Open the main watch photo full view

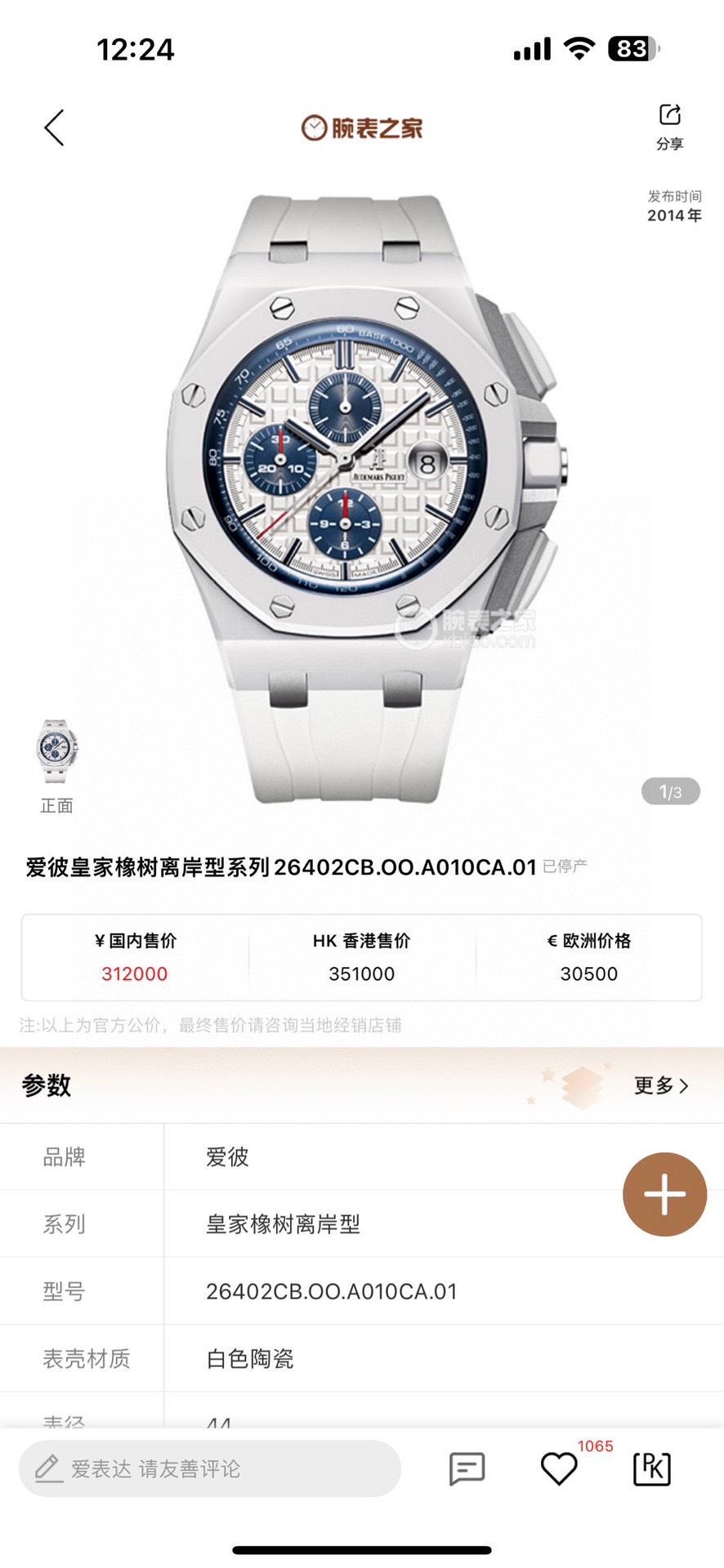click(x=364, y=490)
